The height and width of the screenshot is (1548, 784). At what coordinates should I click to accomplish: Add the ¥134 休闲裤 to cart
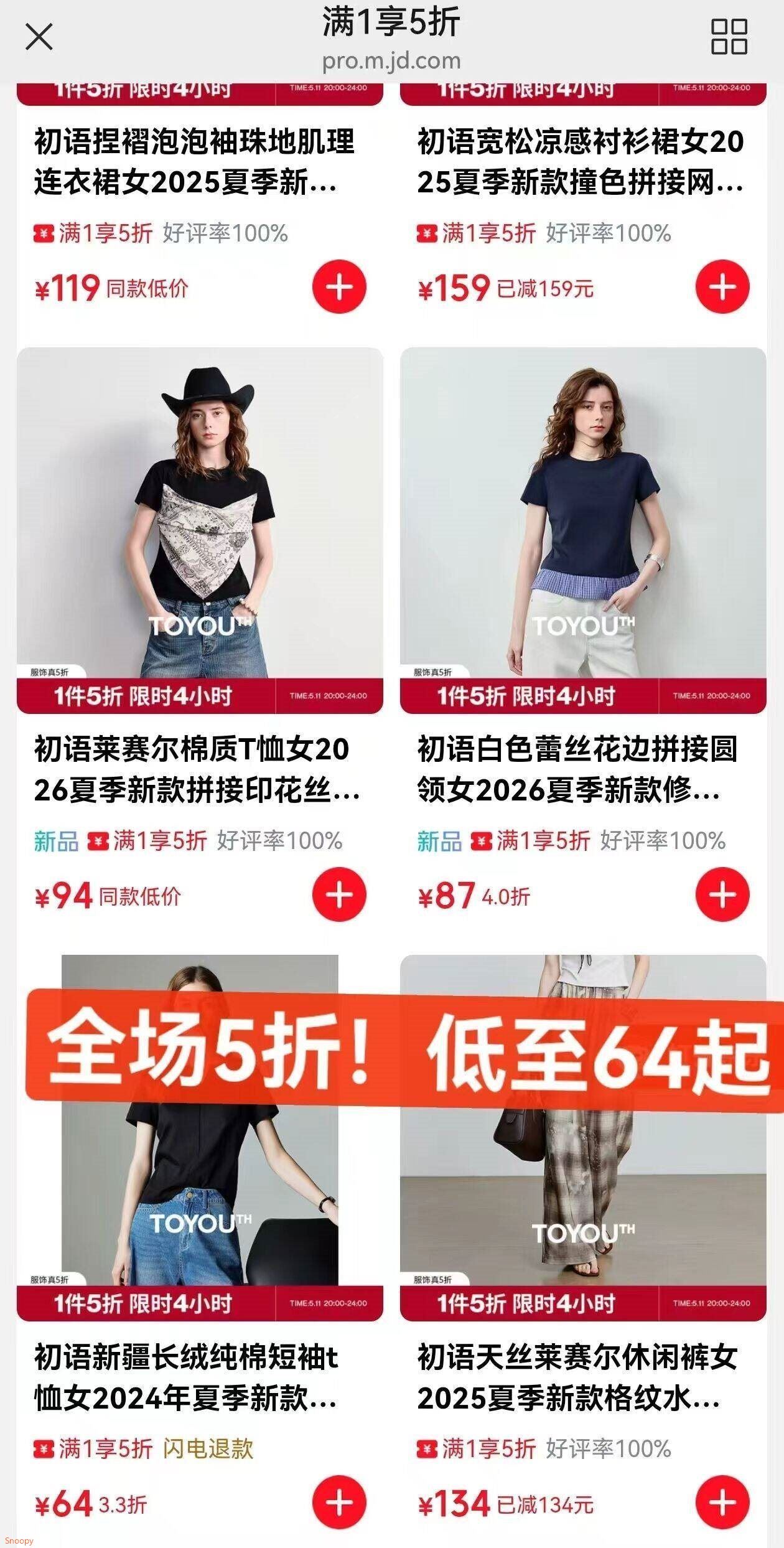pyautogui.click(x=722, y=1503)
